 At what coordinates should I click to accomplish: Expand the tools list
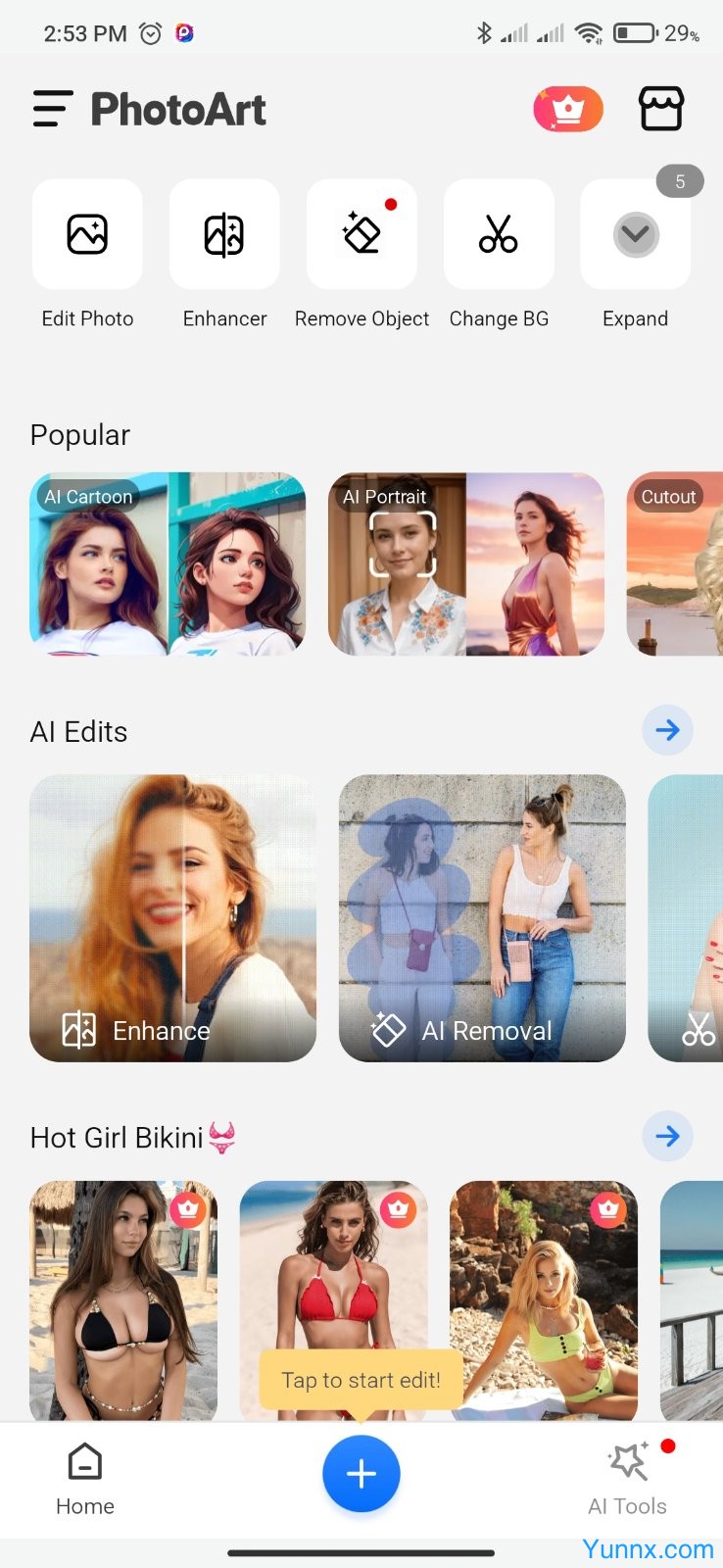(636, 235)
